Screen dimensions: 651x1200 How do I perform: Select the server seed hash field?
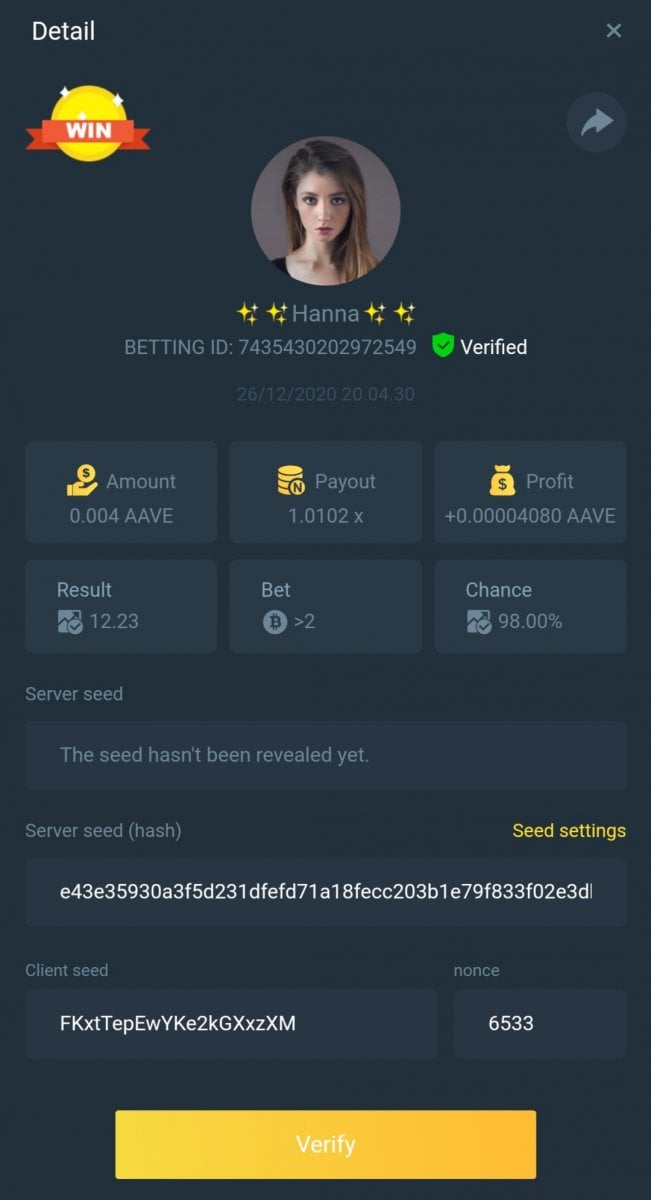(x=326, y=891)
